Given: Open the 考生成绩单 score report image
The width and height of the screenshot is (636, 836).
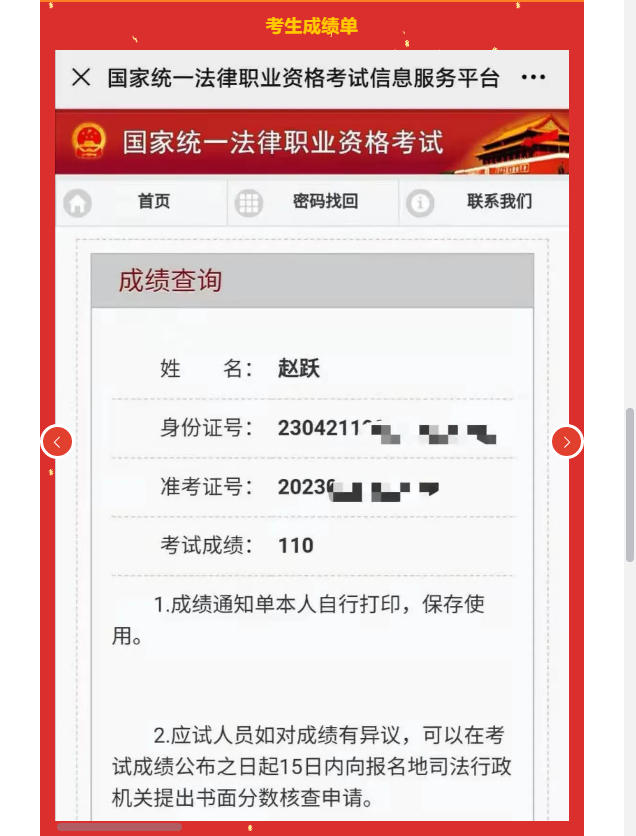Looking at the screenshot, I should tap(312, 450).
